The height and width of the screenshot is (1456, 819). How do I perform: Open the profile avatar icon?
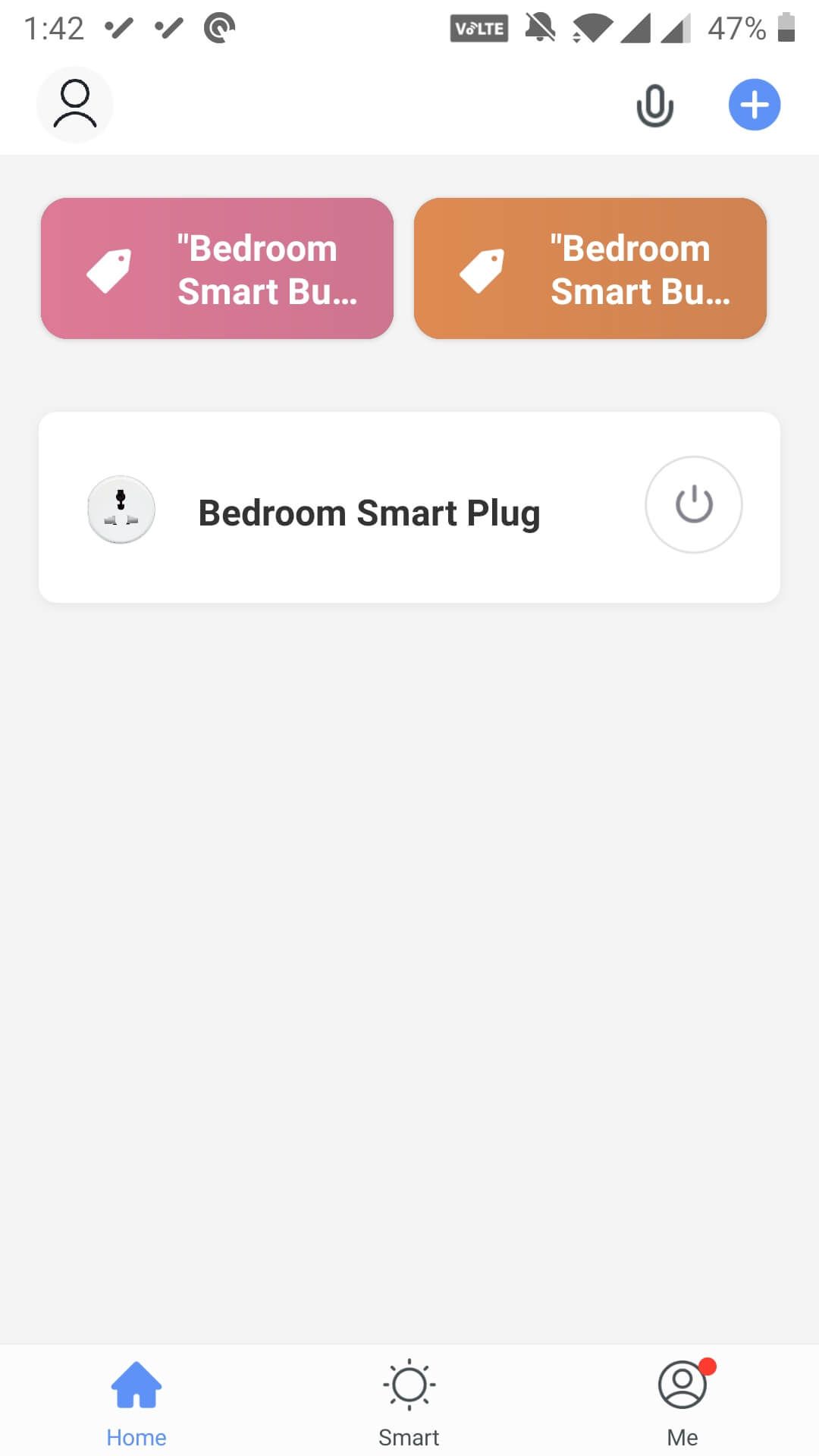click(75, 105)
